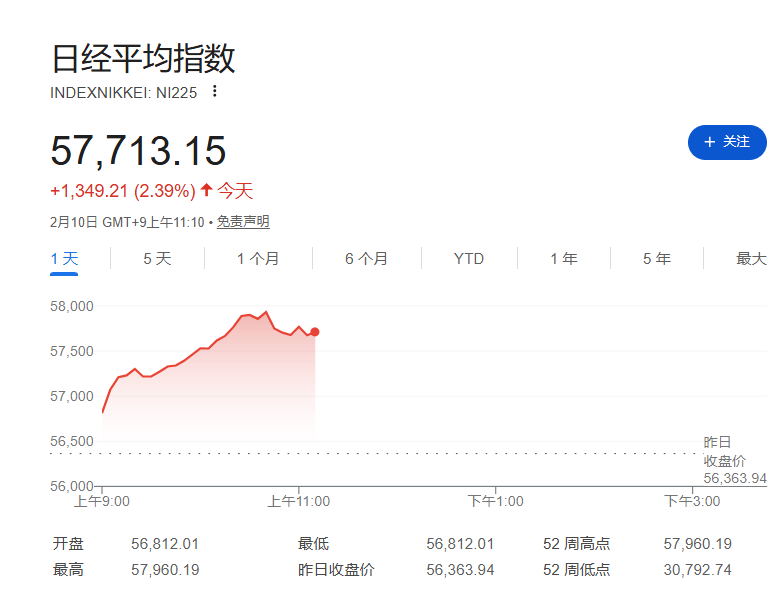This screenshot has height=602, width=779.
Task: Select the YTD chart tab
Action: click(469, 259)
